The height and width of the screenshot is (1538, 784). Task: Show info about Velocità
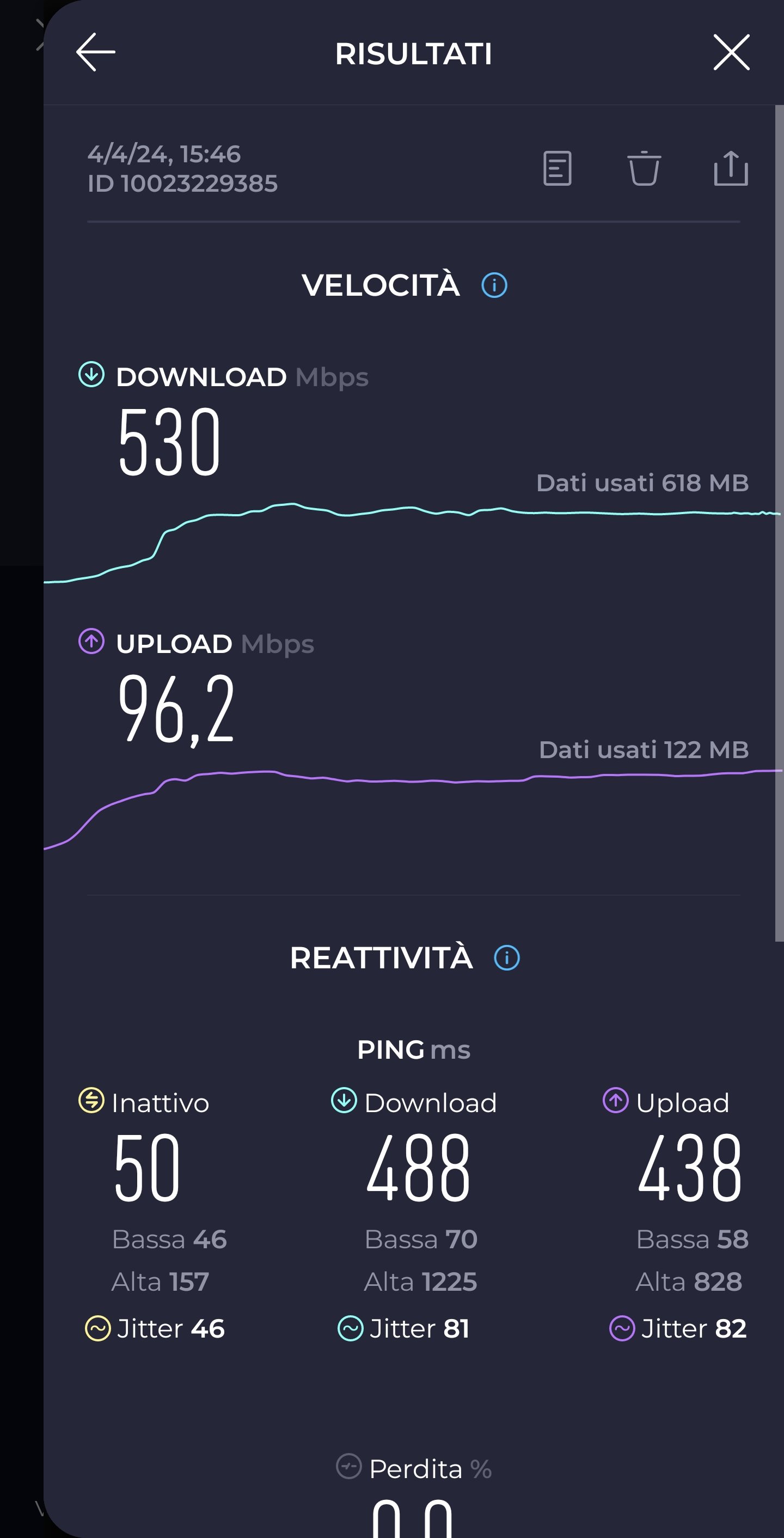pos(494,285)
